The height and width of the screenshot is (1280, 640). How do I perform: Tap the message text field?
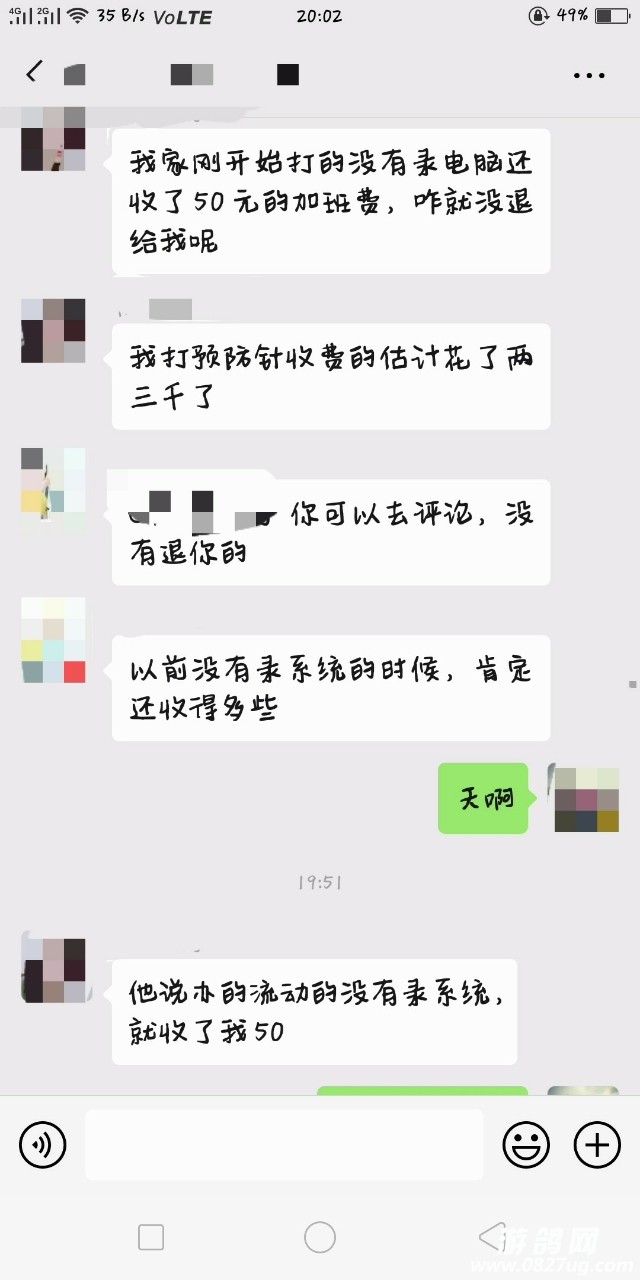pos(284,1145)
